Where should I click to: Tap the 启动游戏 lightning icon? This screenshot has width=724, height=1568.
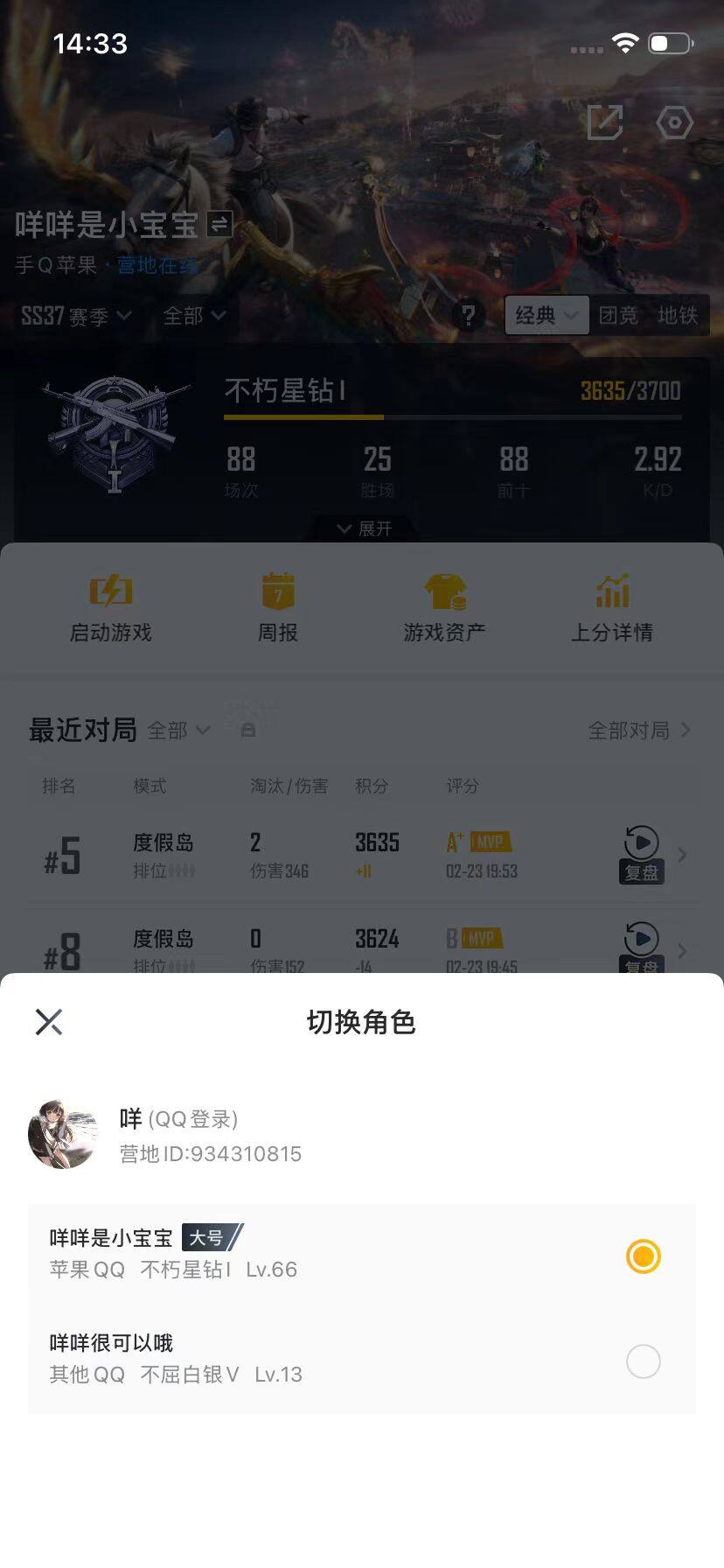(109, 591)
